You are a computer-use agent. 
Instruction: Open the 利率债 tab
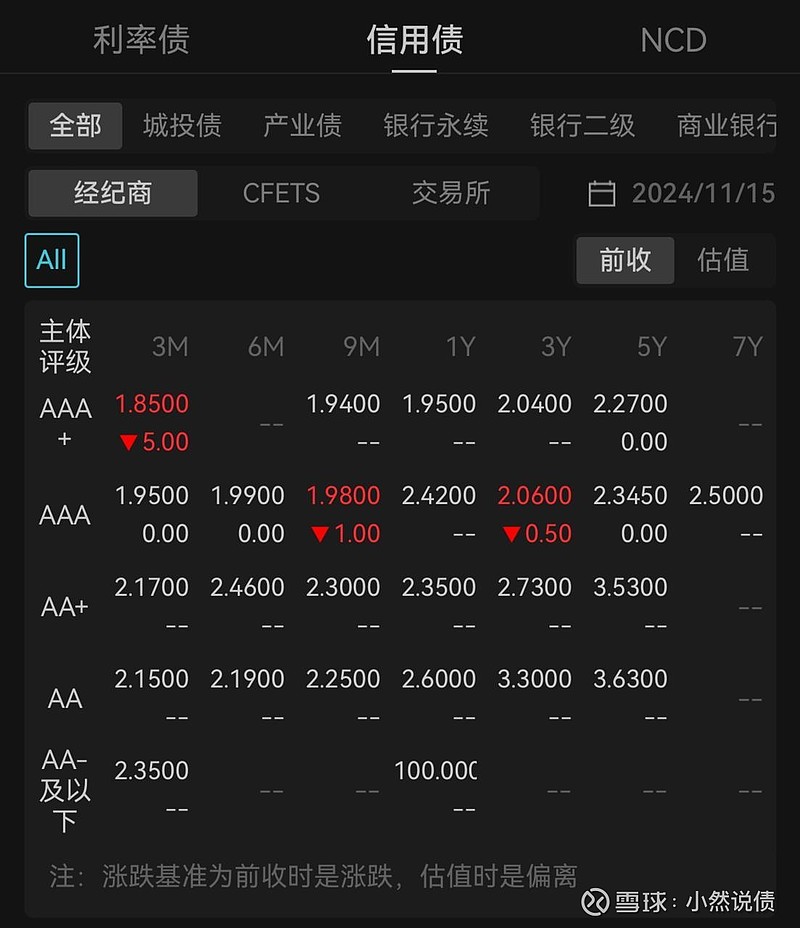pos(140,40)
